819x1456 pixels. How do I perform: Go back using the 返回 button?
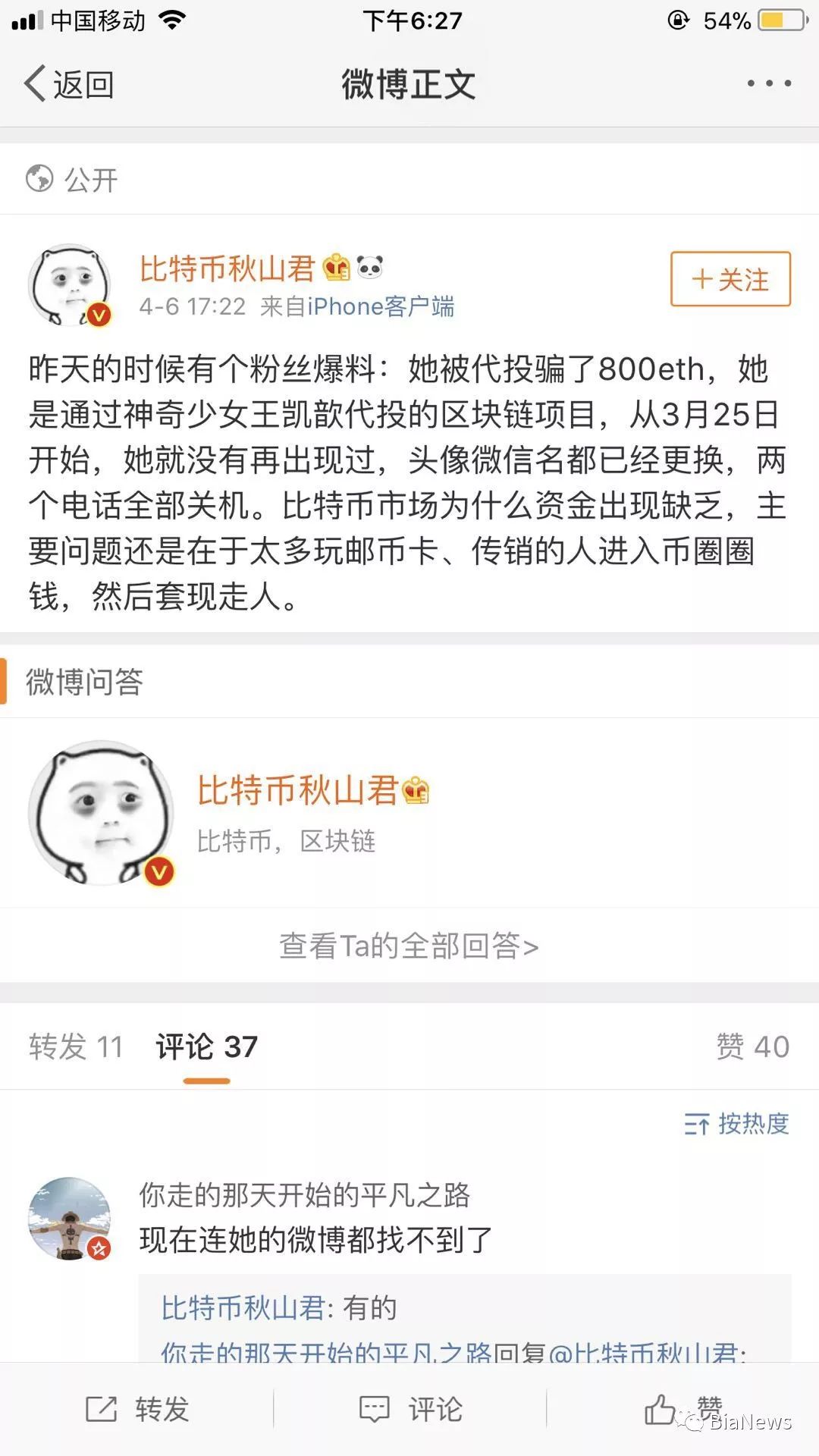tap(70, 84)
